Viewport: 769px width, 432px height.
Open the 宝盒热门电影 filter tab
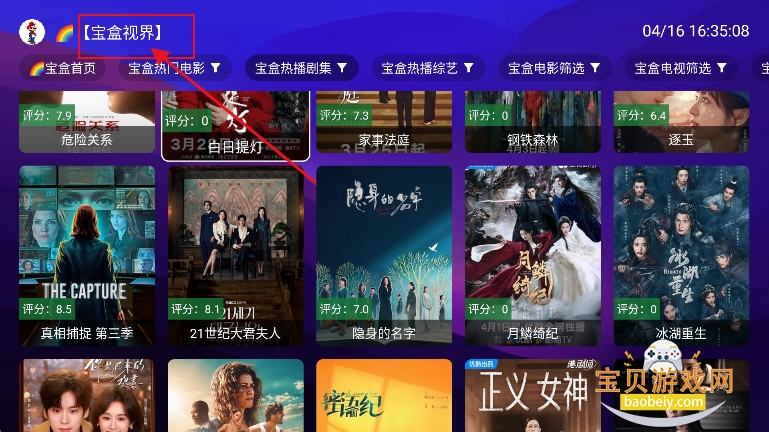click(175, 68)
